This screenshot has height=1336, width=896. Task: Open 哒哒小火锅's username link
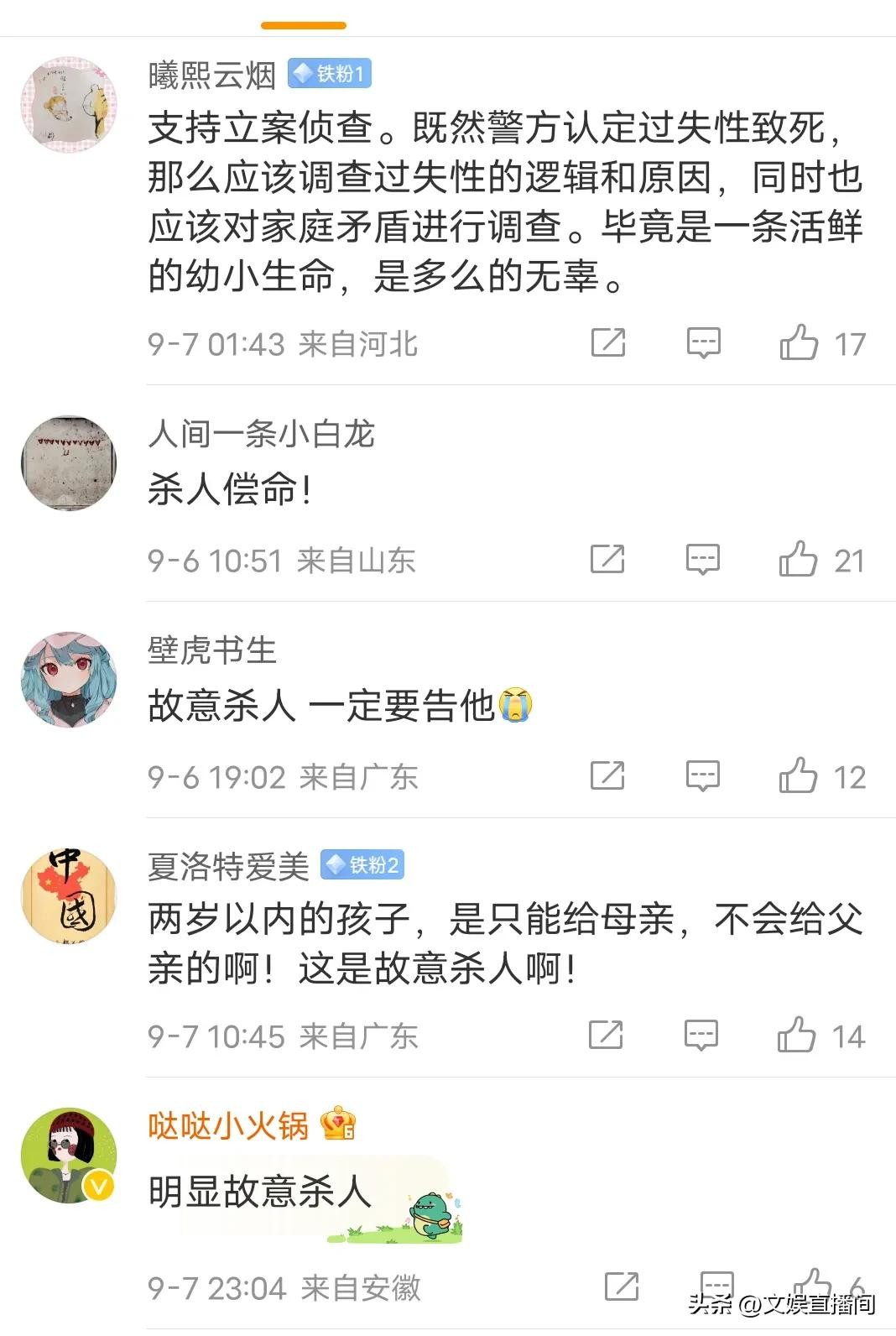228,1125
